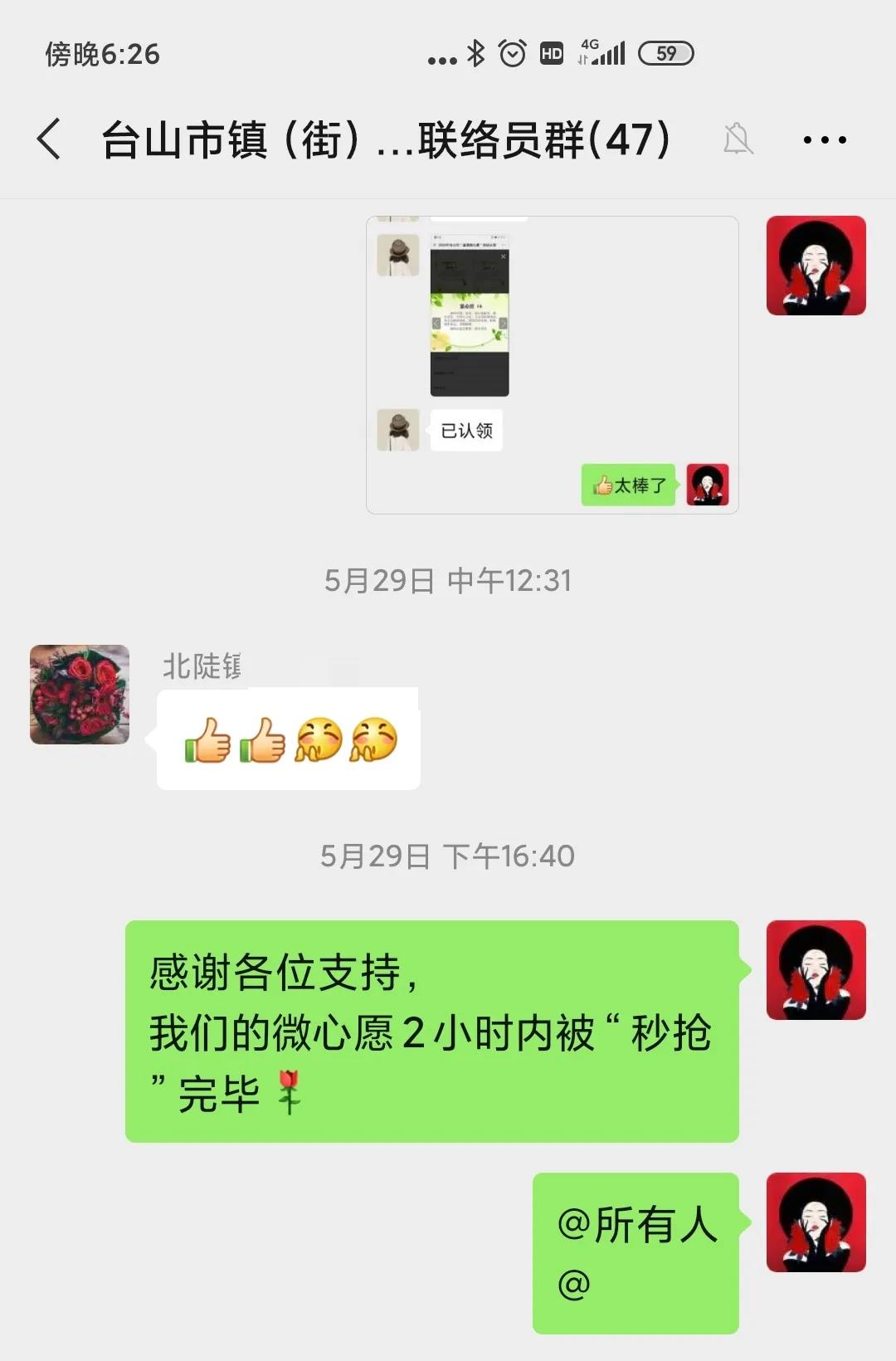
Task: Open the 北陆镇 sender's rose avatar
Action: coord(80,695)
